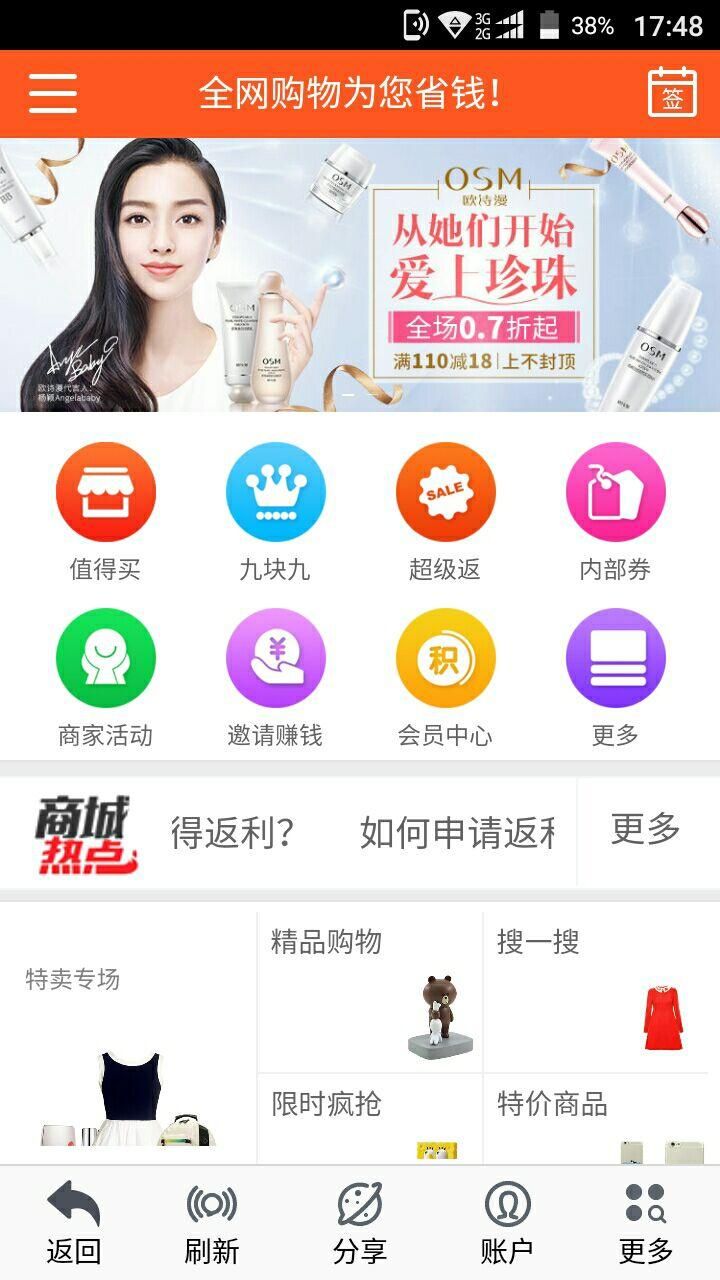The image size is (720, 1280).
Task: Open the 账户 account tab
Action: (507, 1222)
